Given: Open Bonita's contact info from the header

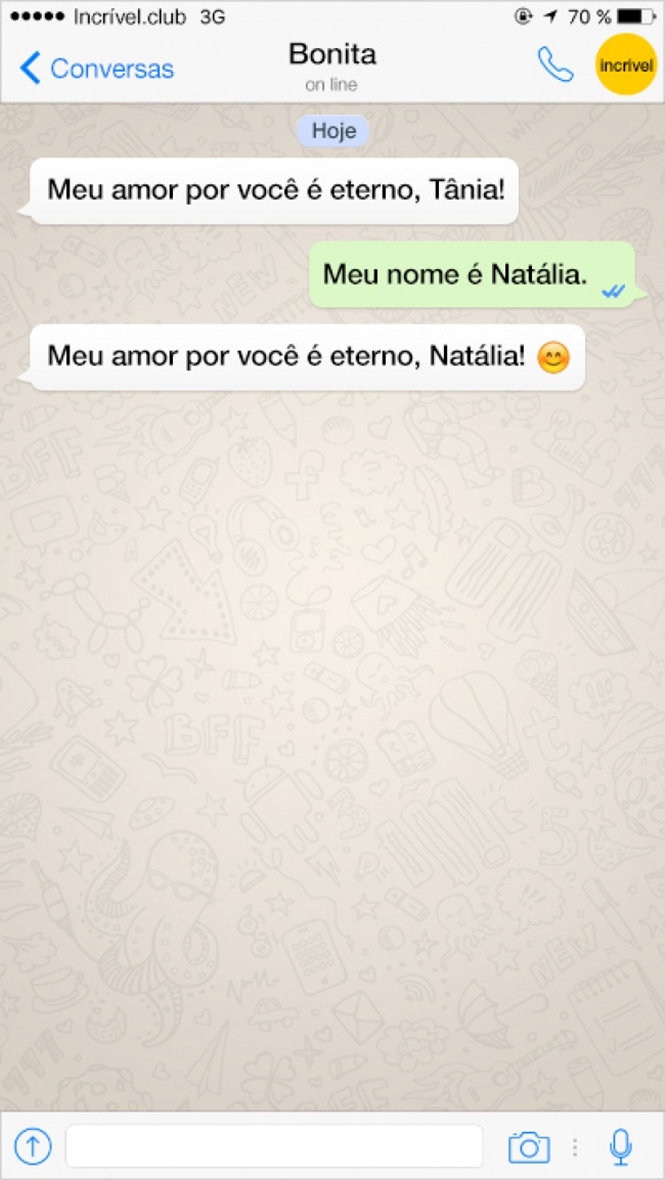Looking at the screenshot, I should 332,65.
